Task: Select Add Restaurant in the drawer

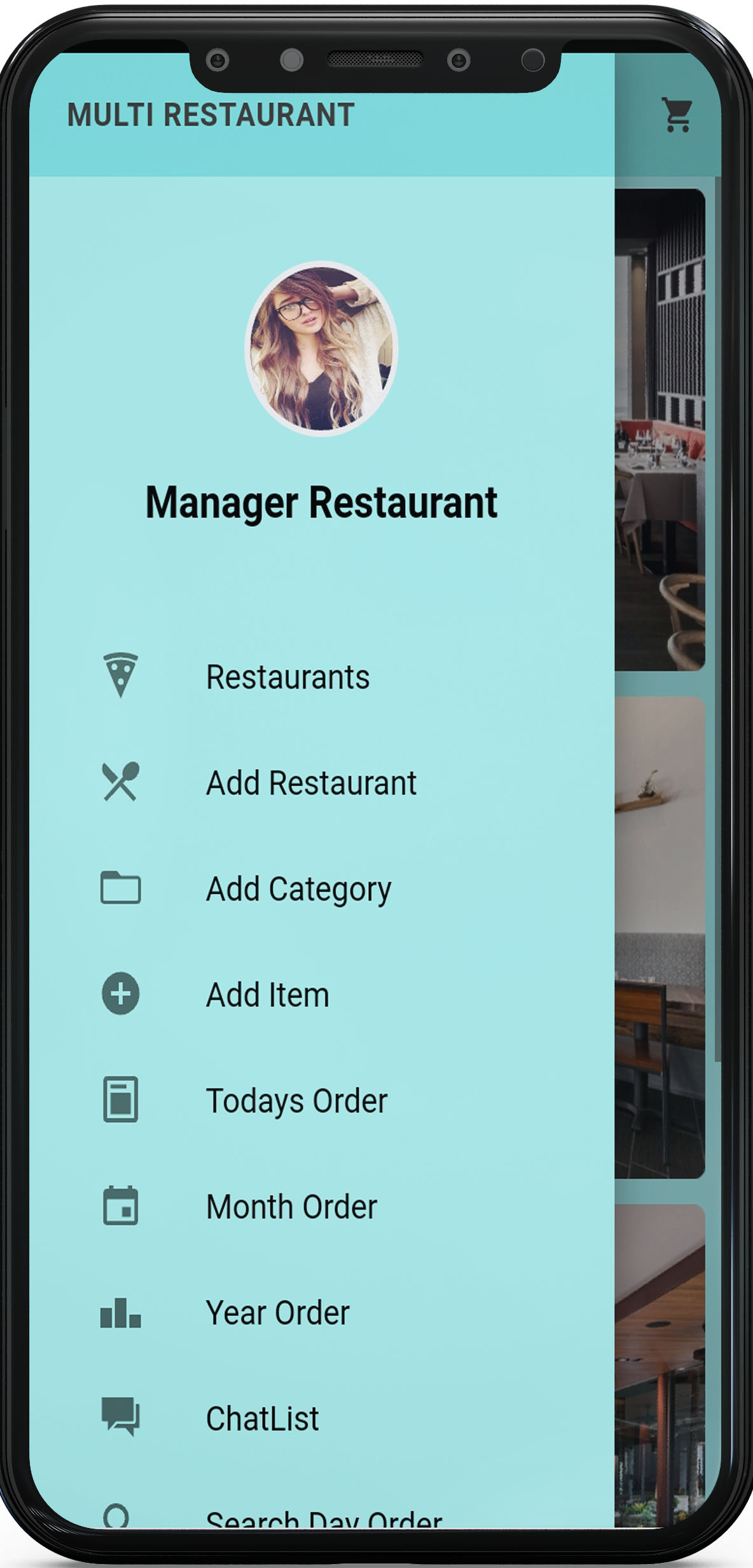Action: tap(322, 782)
